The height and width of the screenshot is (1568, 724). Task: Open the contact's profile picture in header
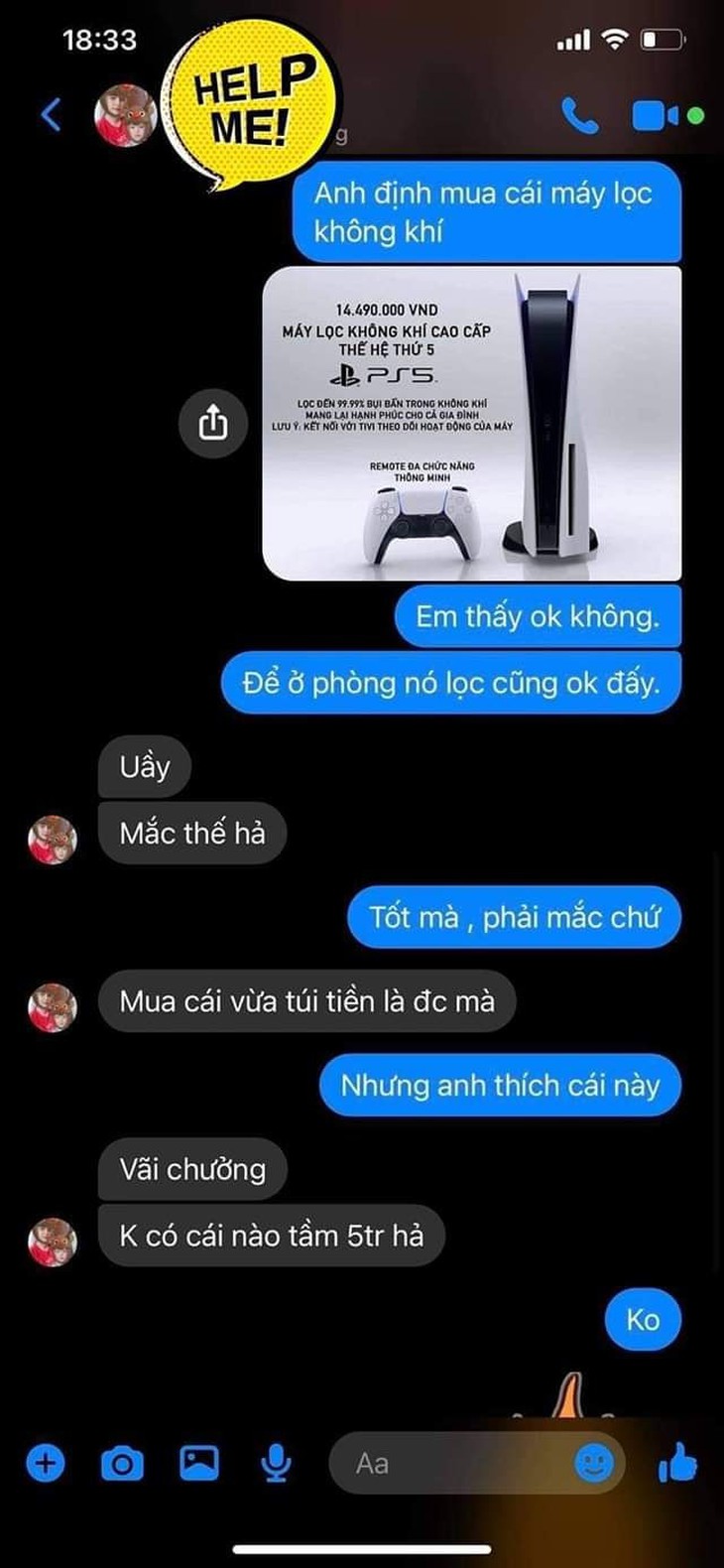pyautogui.click(x=125, y=115)
